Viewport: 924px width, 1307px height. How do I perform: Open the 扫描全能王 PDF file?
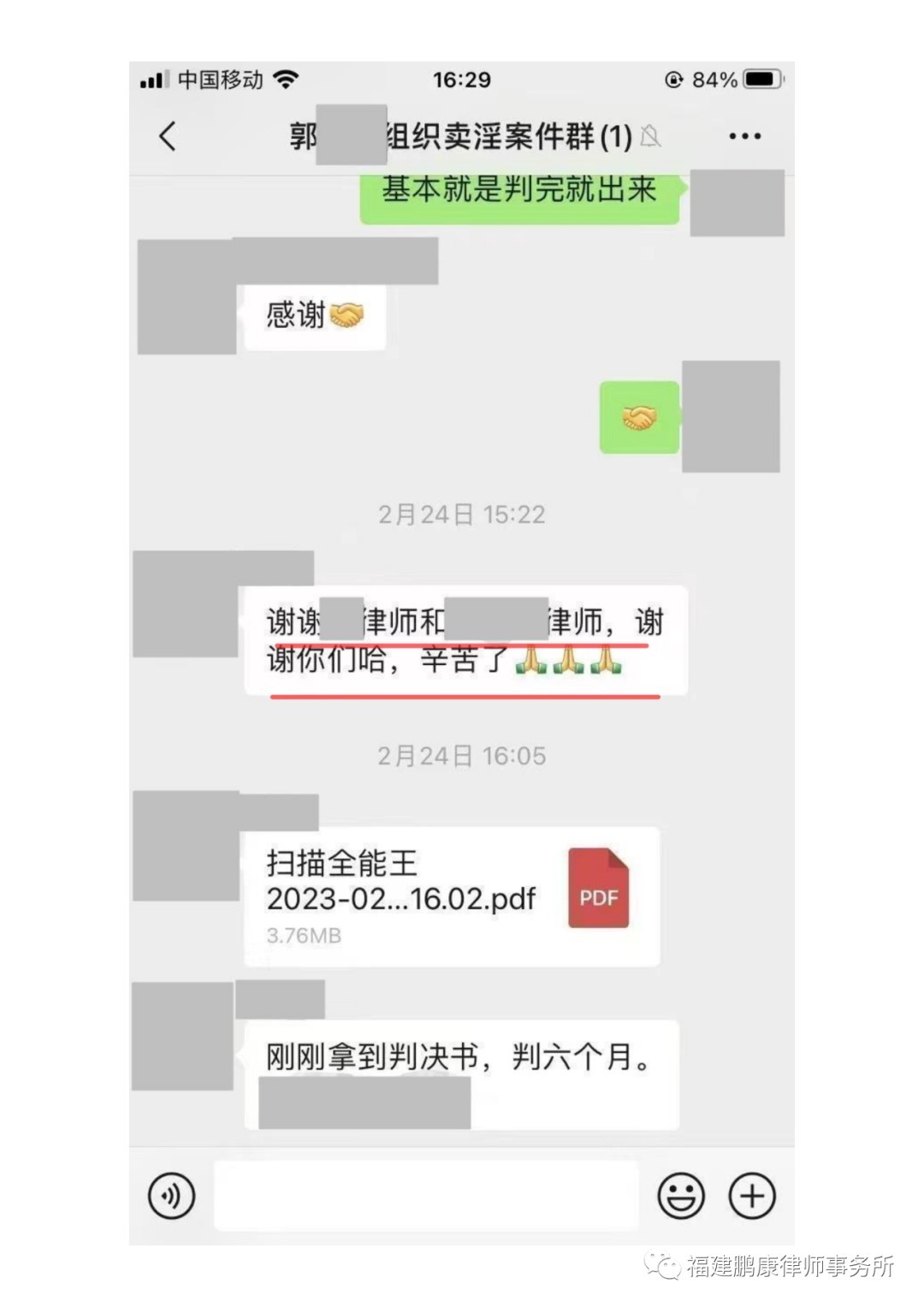coord(452,896)
